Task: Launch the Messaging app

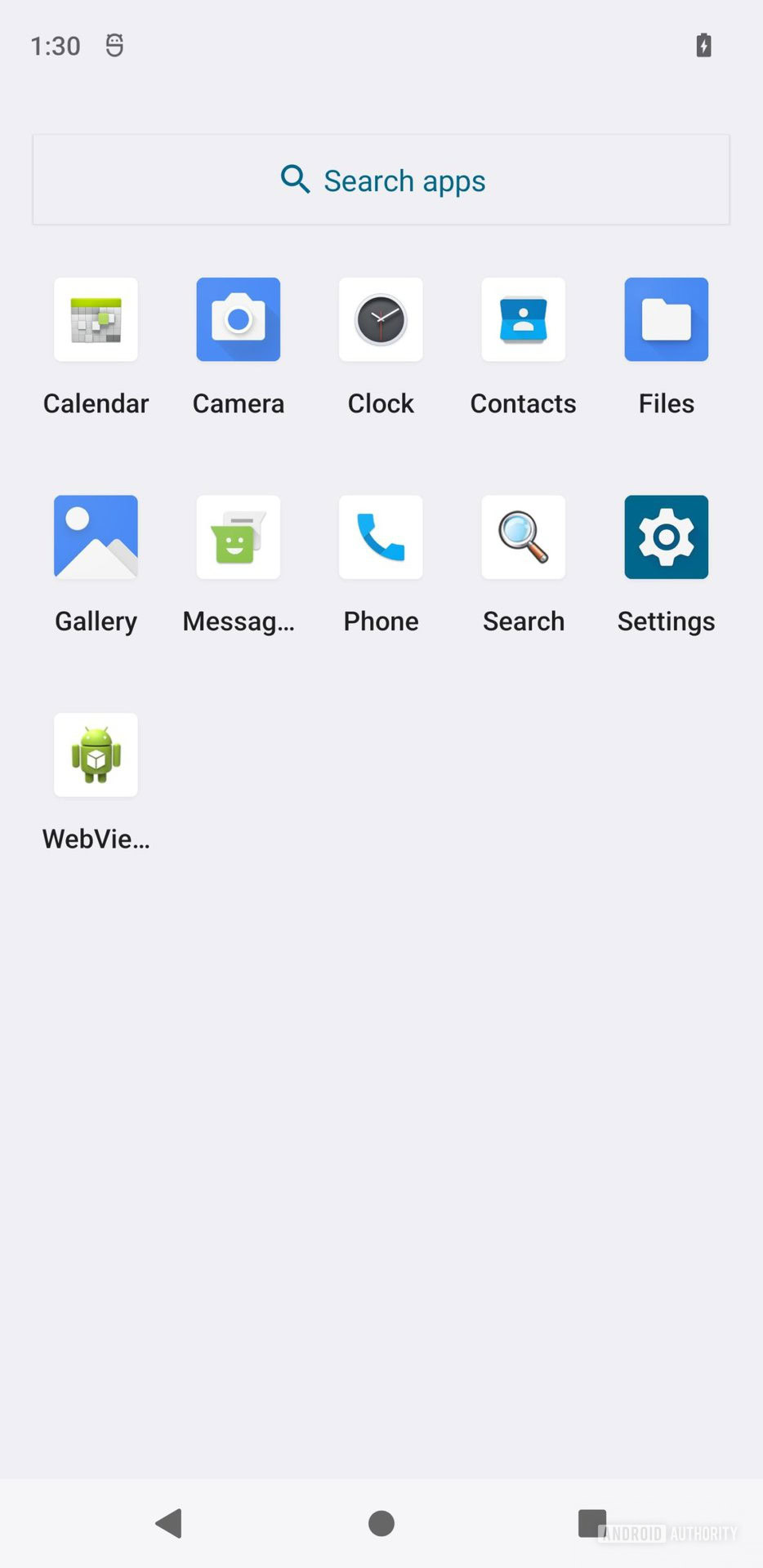Action: [x=238, y=537]
